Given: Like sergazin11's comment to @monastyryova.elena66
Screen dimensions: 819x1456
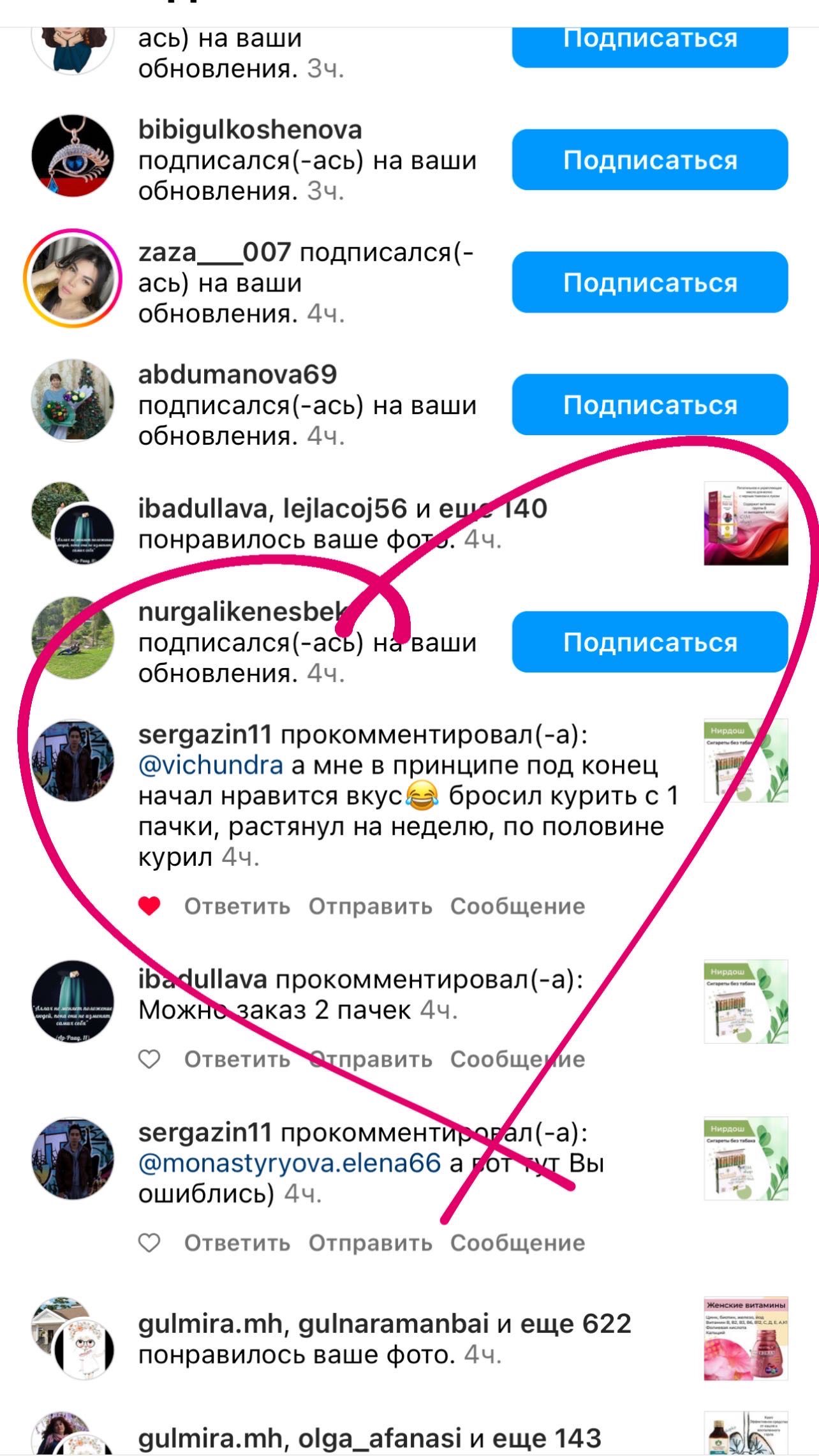Looking at the screenshot, I should 149,1243.
